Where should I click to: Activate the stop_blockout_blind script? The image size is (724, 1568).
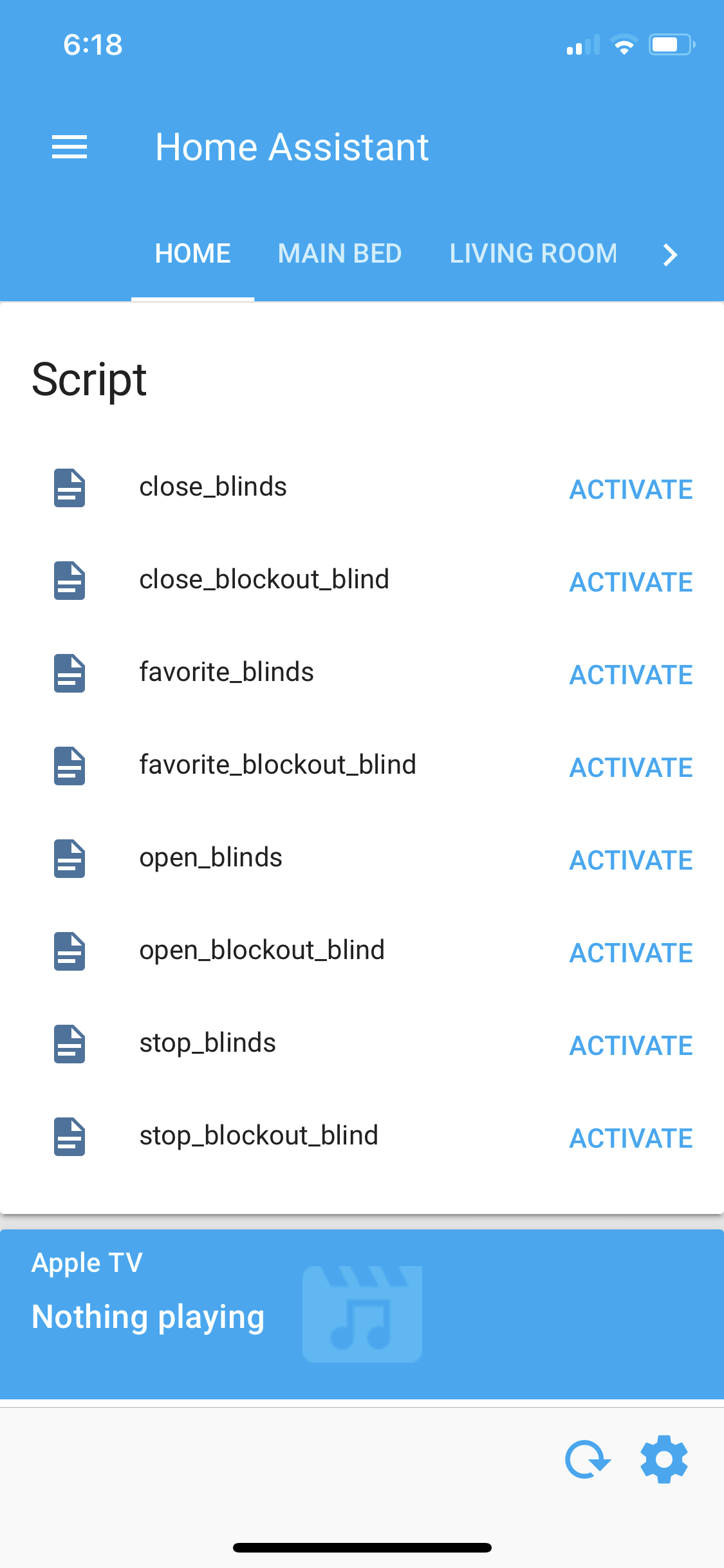pos(631,1139)
